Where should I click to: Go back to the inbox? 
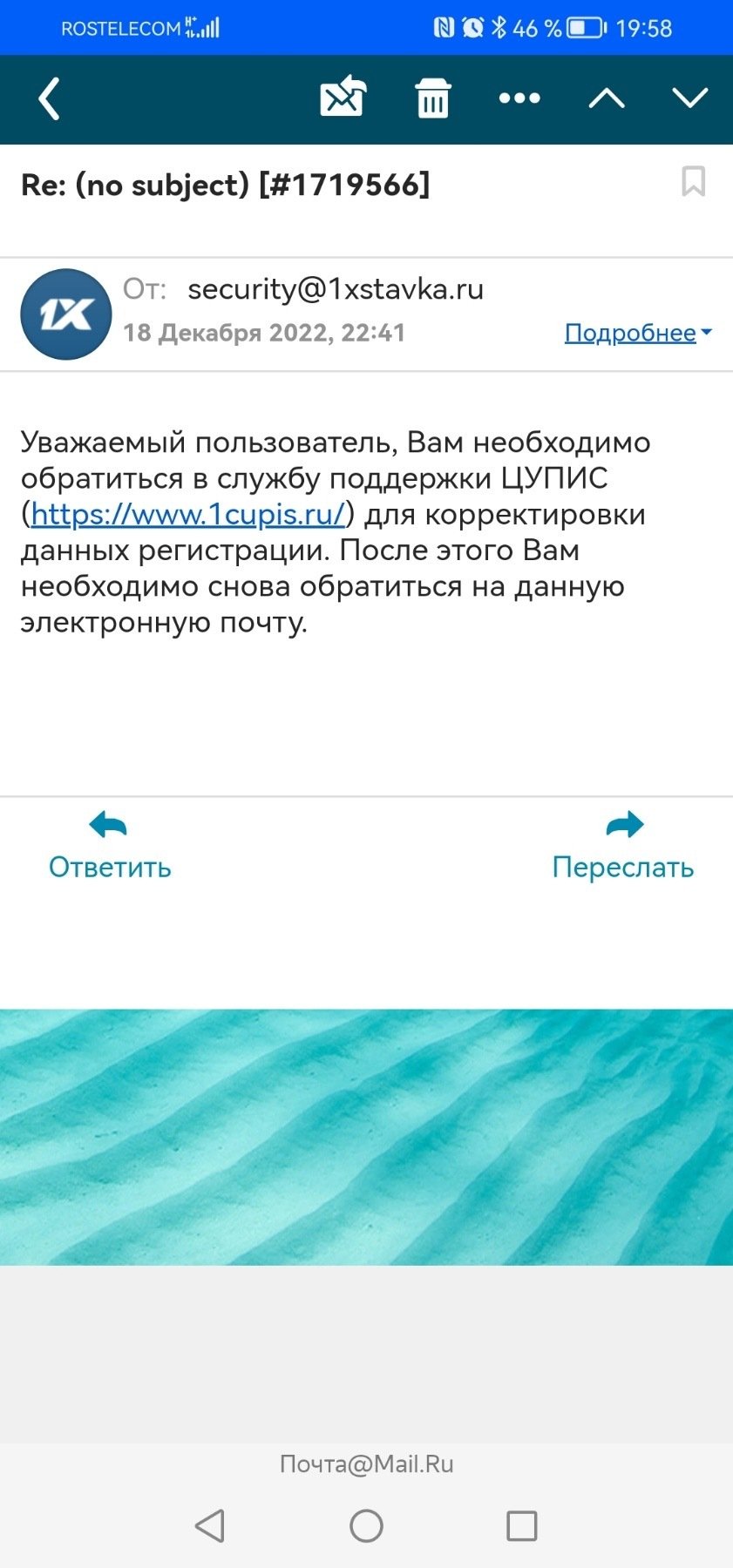[x=50, y=98]
